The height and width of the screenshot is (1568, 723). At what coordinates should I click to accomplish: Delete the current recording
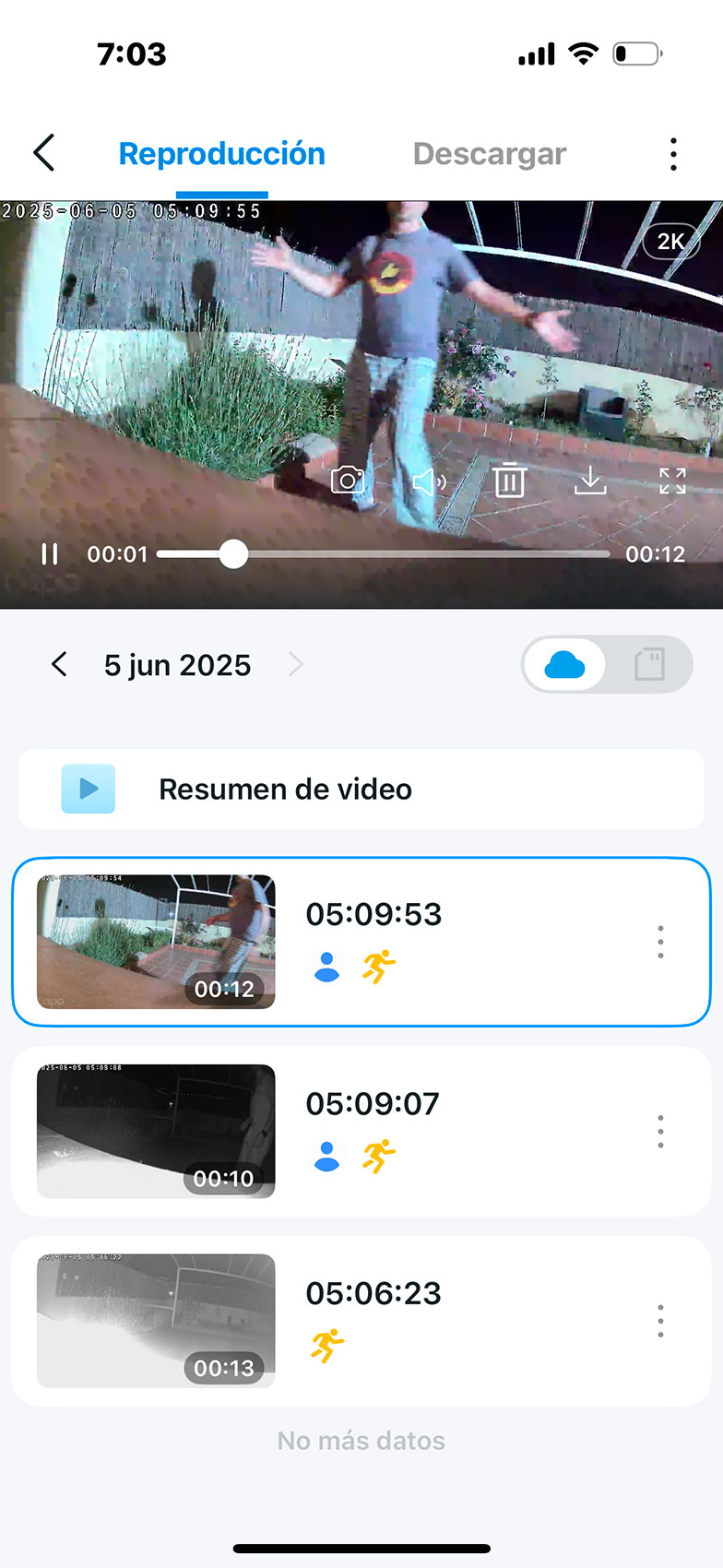point(509,481)
